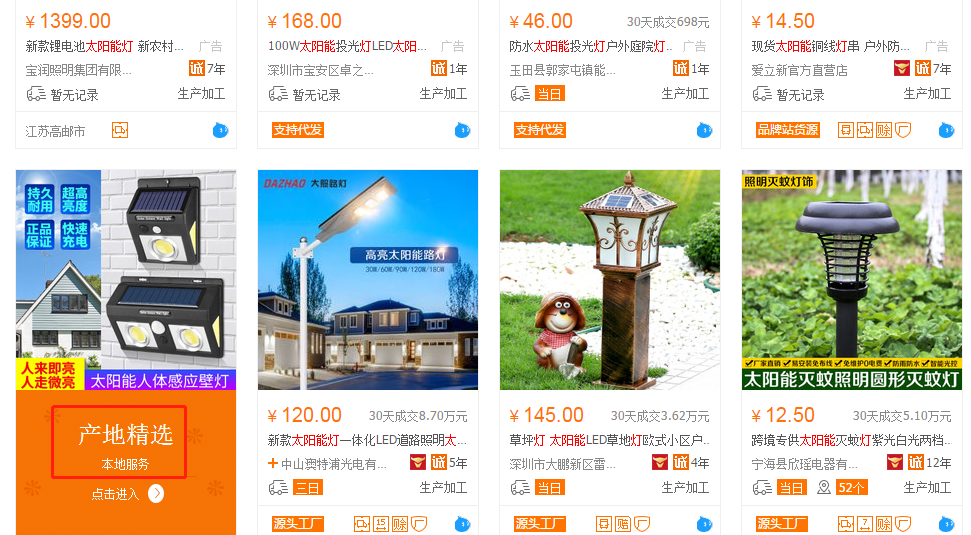This screenshot has width=971, height=535.
Task: Open the 现货太阳能铜线灯串 ¥14.50 listing title
Action: 831,46
